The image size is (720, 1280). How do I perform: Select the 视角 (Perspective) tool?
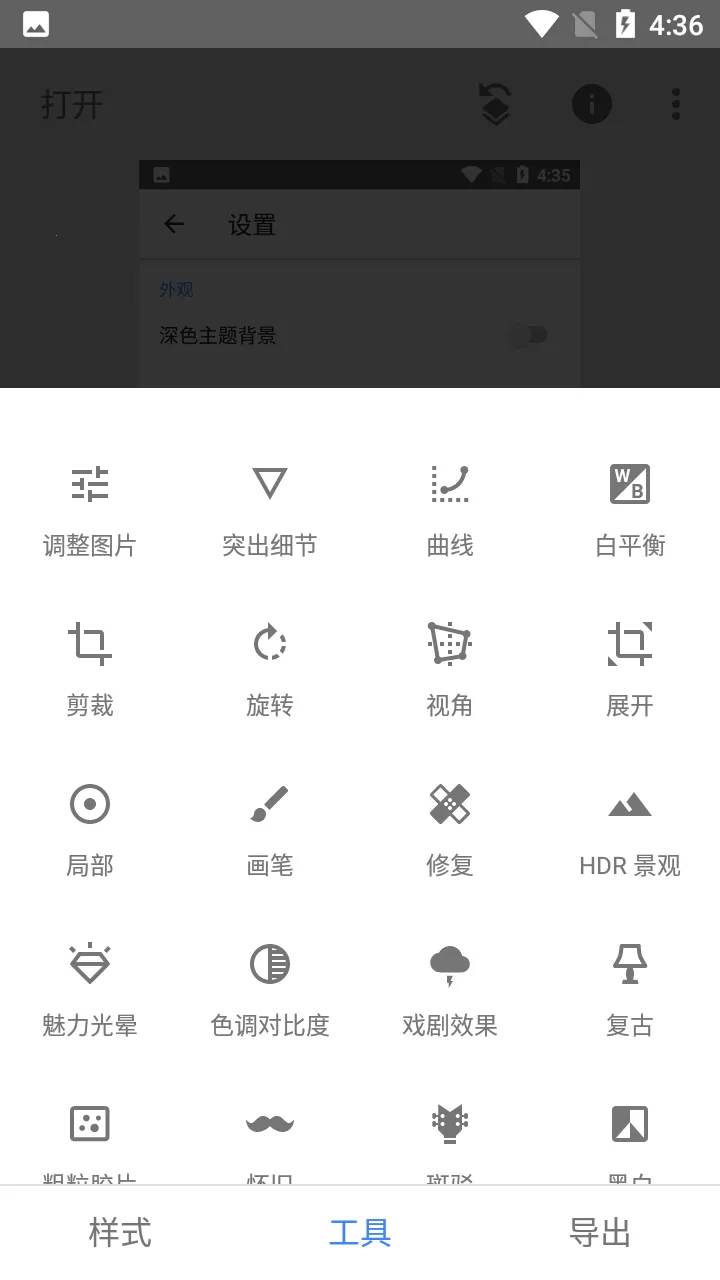pyautogui.click(x=449, y=668)
